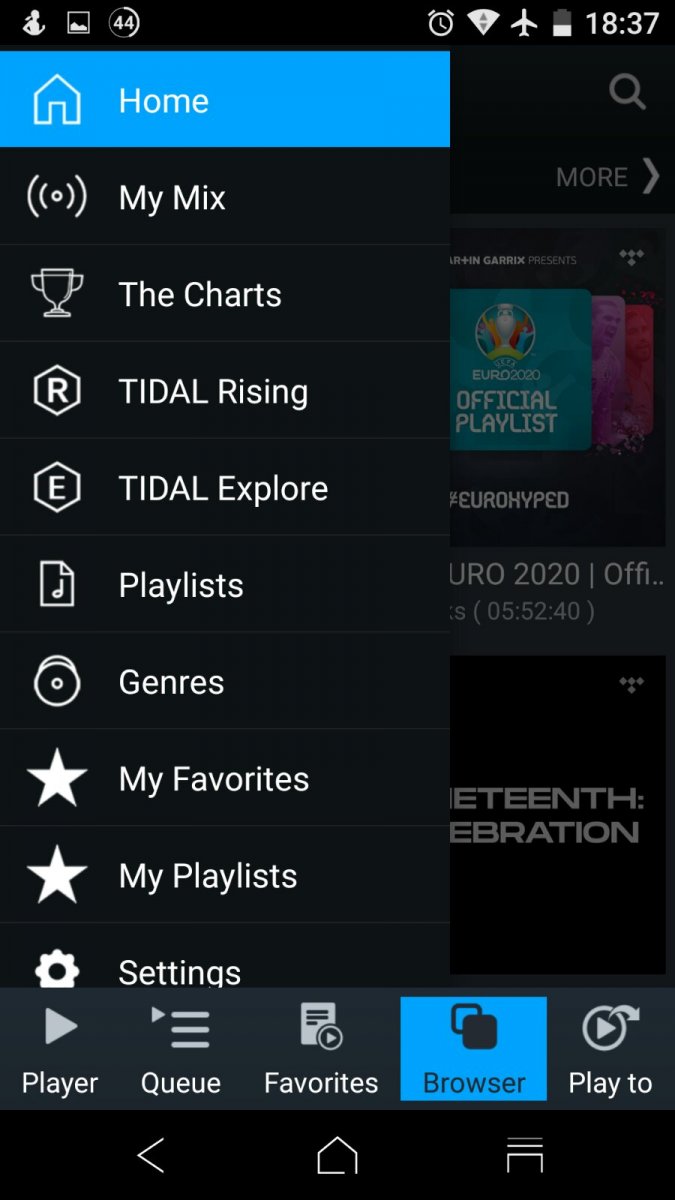Image resolution: width=675 pixels, height=1200 pixels.
Task: Open TIDAL Rising
Action: pos(225,391)
